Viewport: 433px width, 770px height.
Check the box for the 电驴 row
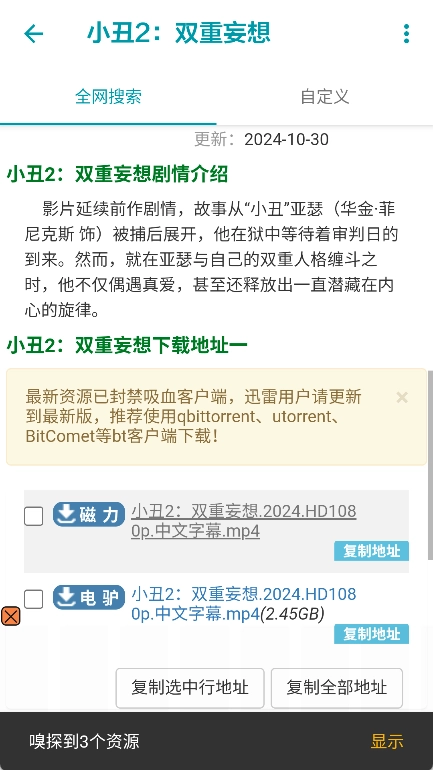(34, 599)
